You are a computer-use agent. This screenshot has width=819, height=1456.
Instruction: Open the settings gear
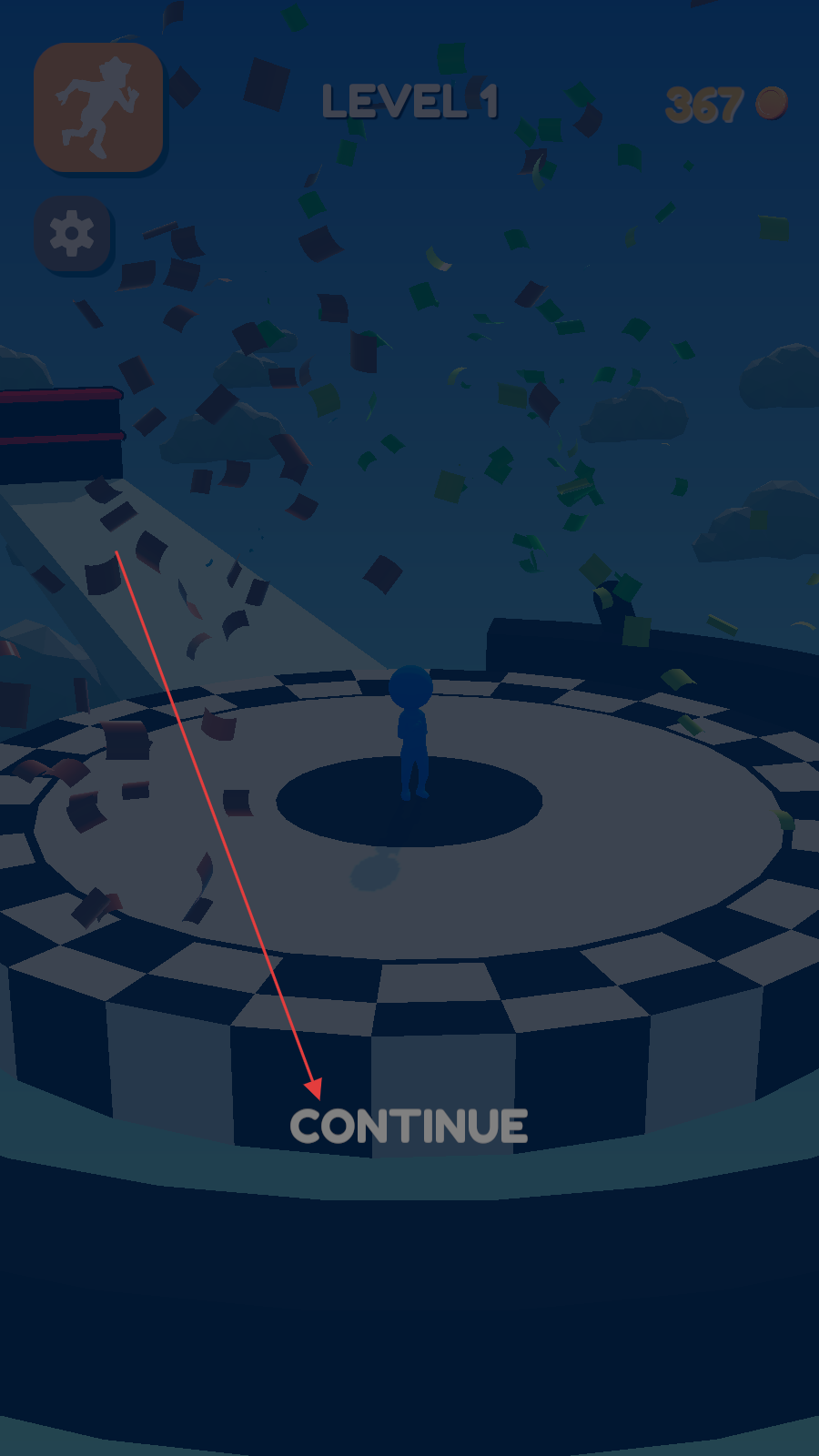72,235
